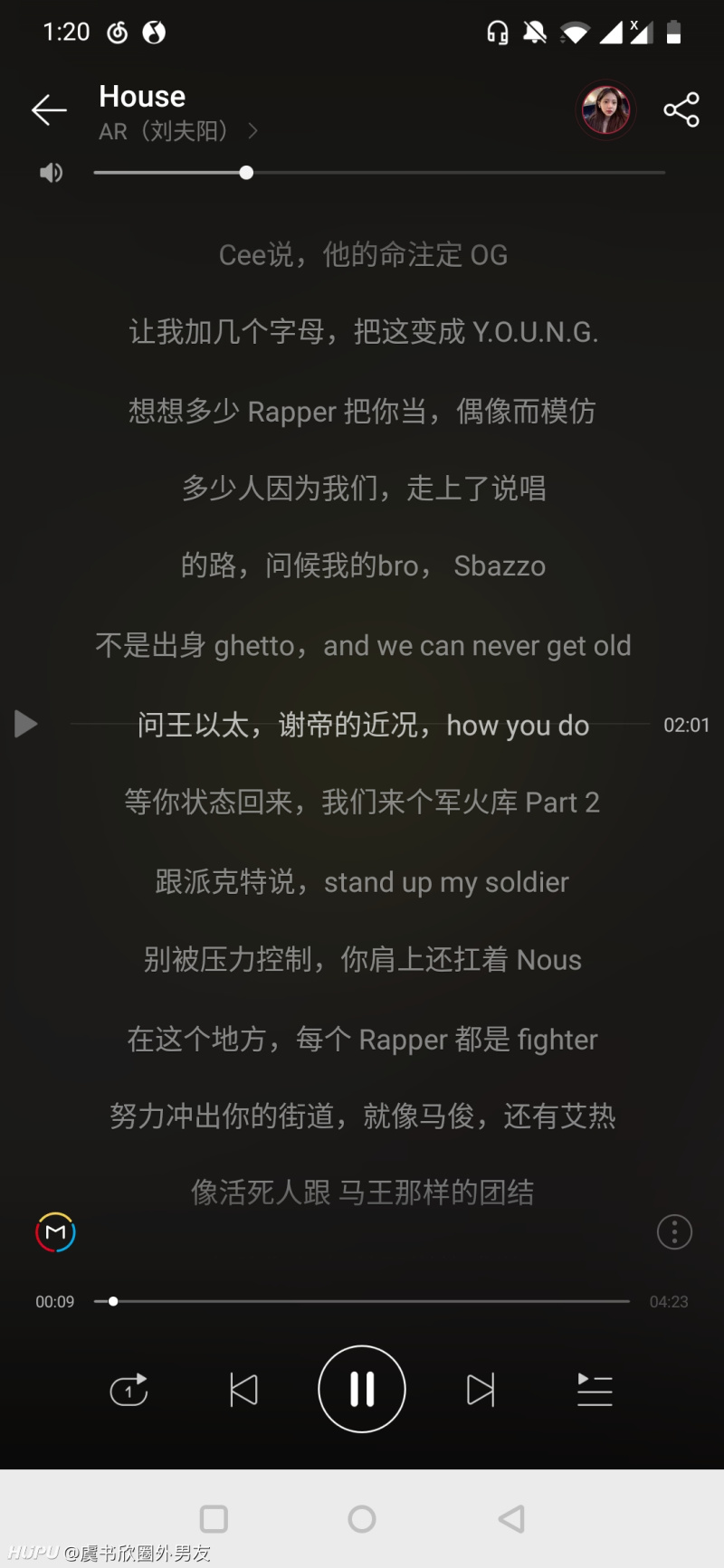Adjust the volume slider handle

[x=245, y=172]
